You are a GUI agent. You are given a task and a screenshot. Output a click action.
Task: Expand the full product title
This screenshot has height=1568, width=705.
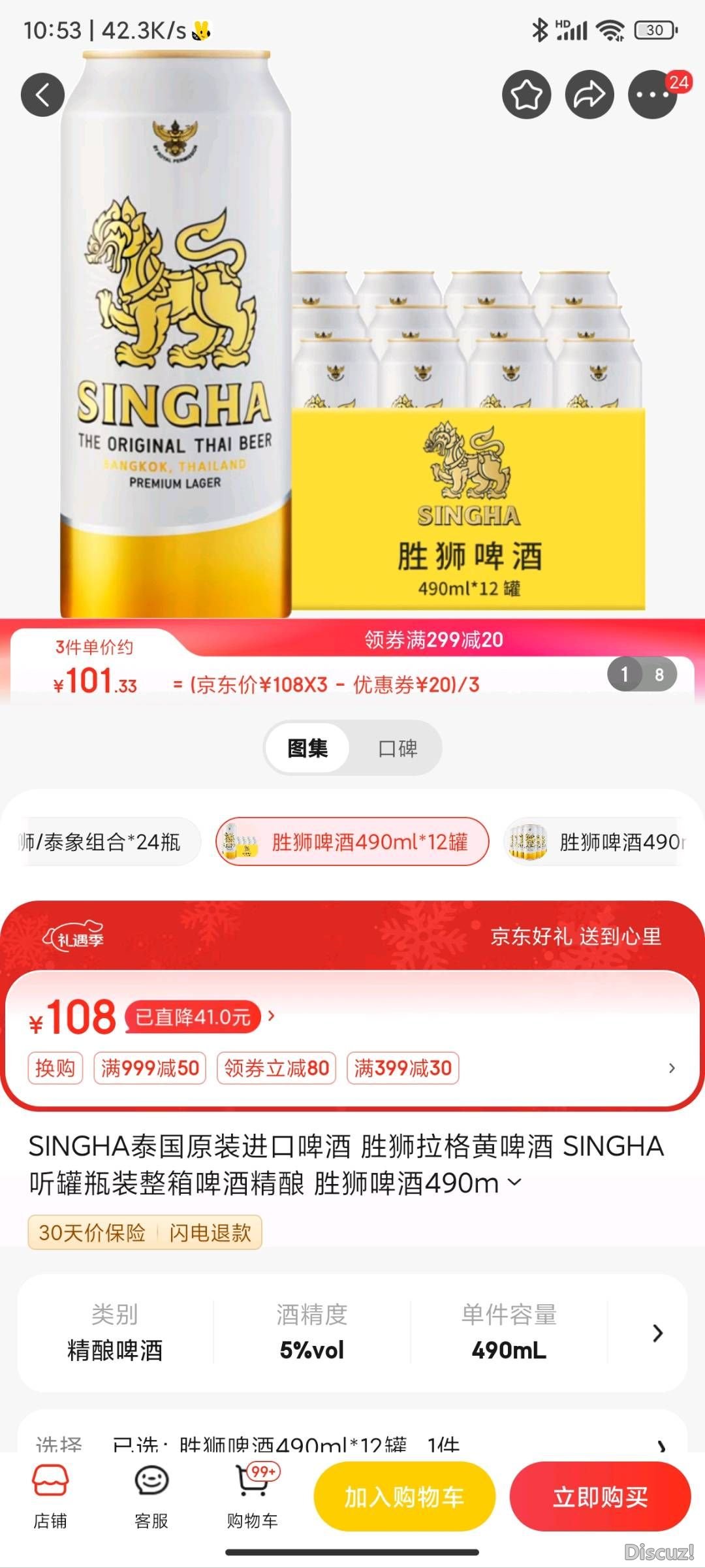tap(514, 1182)
